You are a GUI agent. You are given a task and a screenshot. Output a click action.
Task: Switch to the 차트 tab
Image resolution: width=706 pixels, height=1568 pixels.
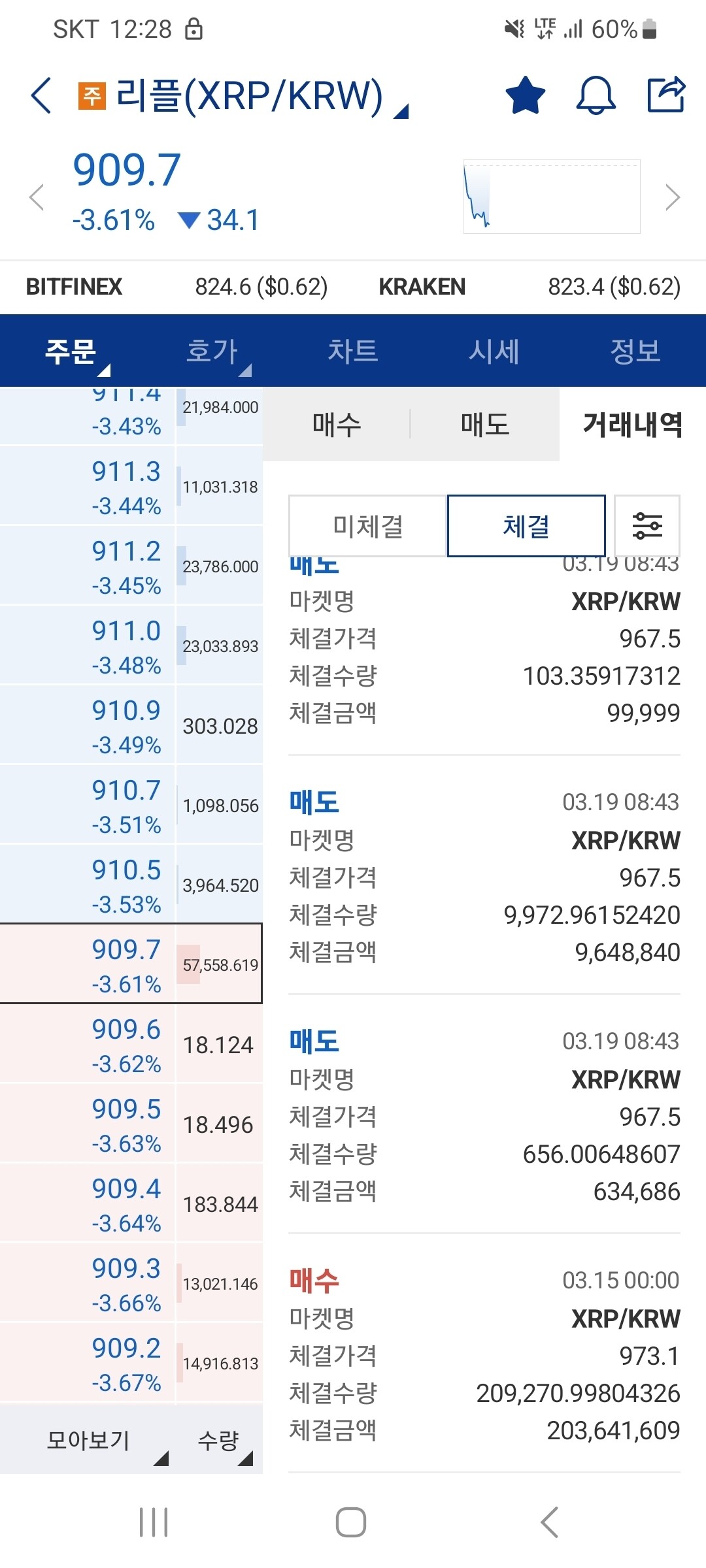pos(353,351)
